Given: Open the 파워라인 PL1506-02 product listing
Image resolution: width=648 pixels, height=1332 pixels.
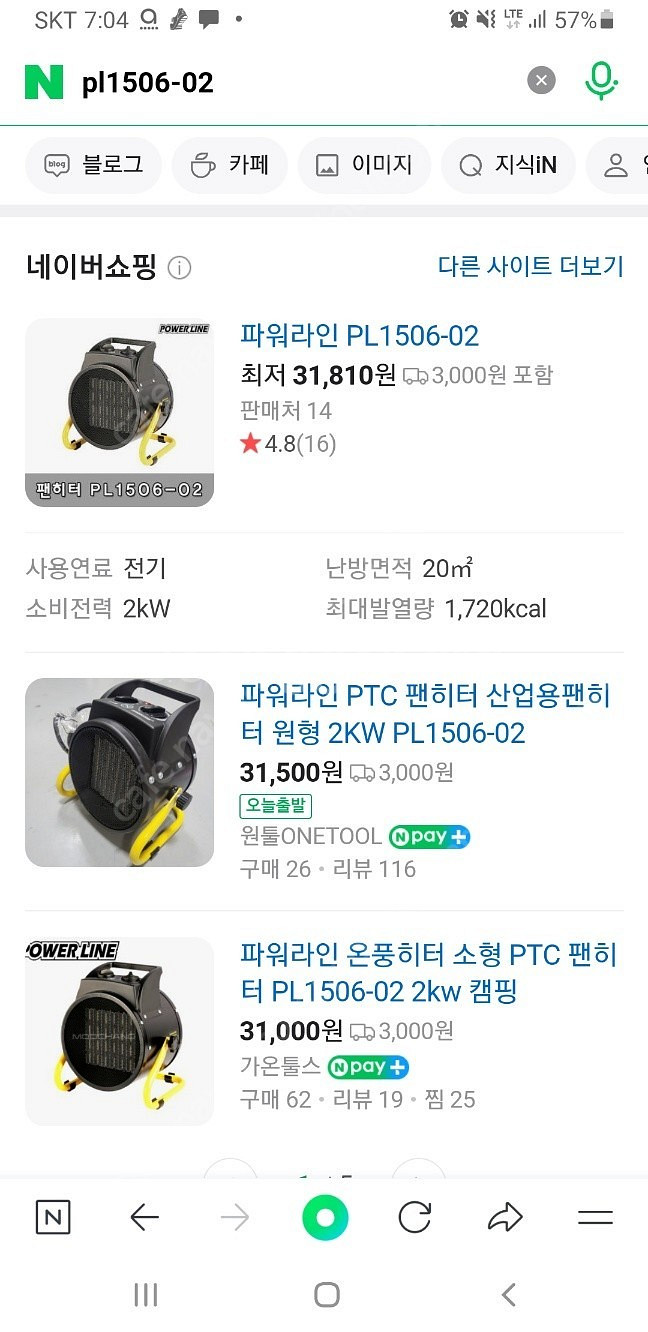Looking at the screenshot, I should (x=359, y=335).
